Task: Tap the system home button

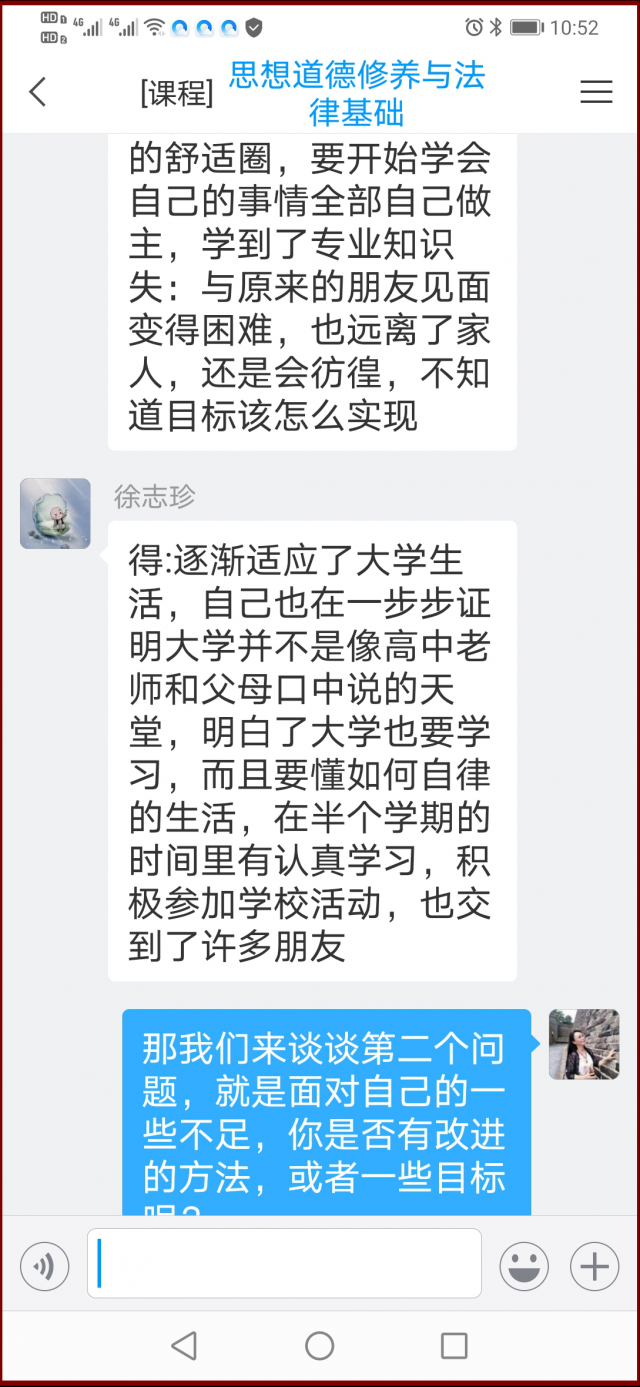Action: point(320,1346)
